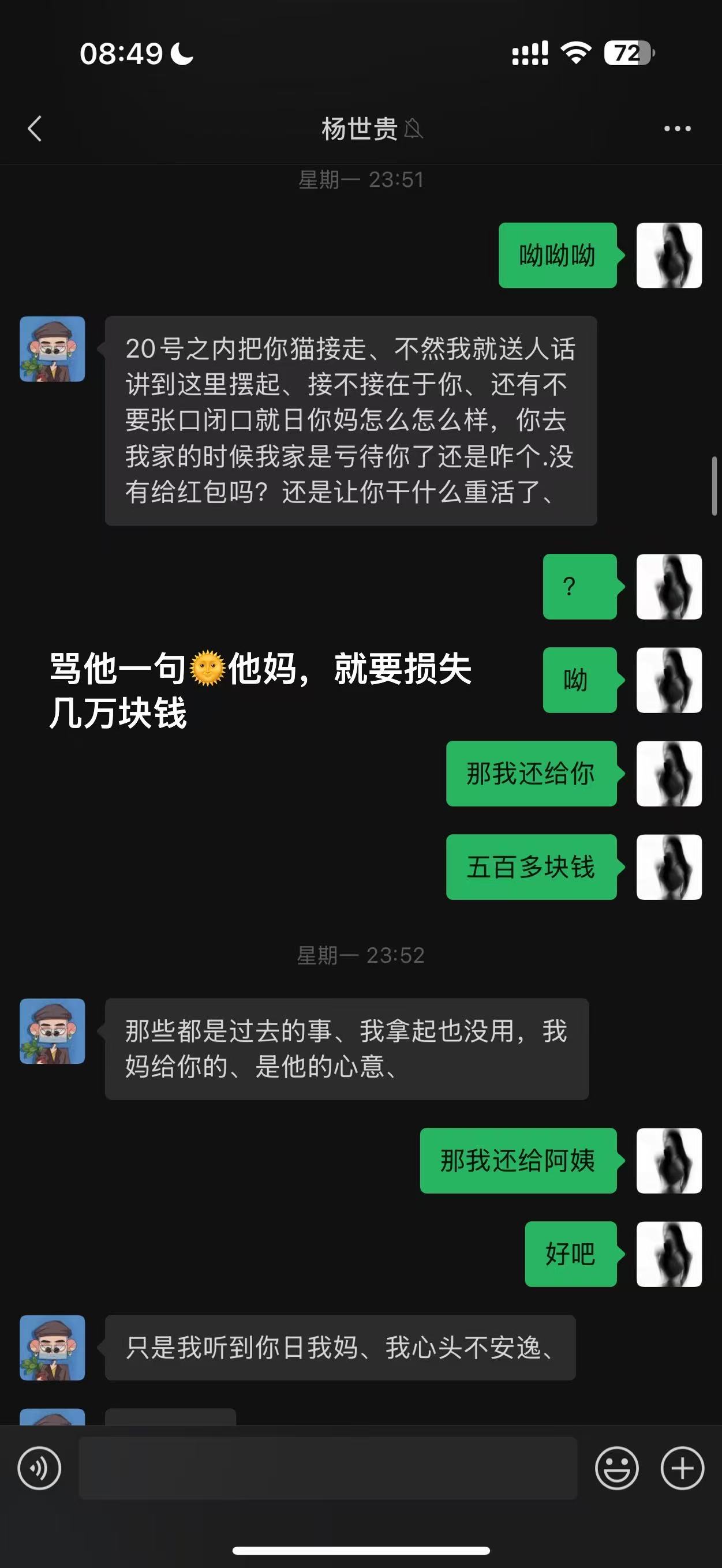This screenshot has height=1568, width=722.
Task: Open sender avatar beside the 20号之内 message
Action: (x=53, y=349)
